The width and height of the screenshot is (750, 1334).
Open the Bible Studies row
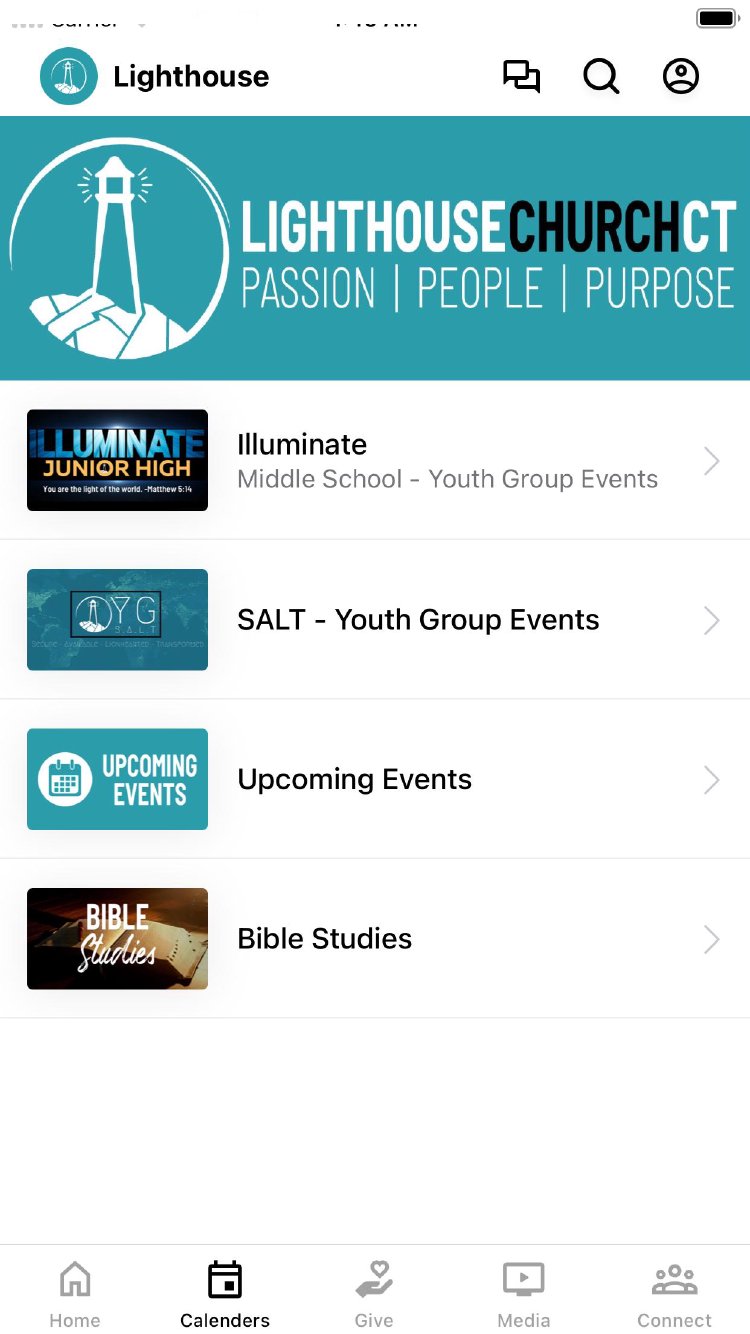[375, 939]
